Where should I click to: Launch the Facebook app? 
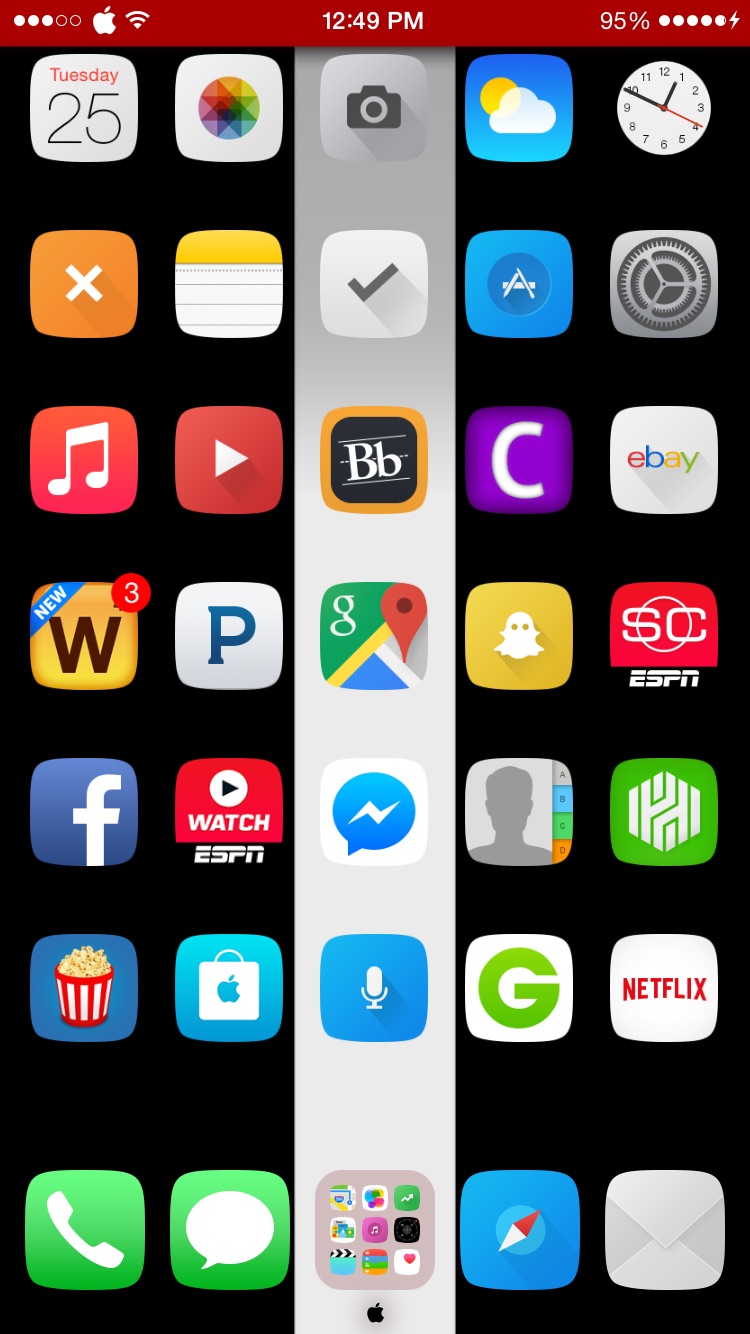[x=84, y=812]
